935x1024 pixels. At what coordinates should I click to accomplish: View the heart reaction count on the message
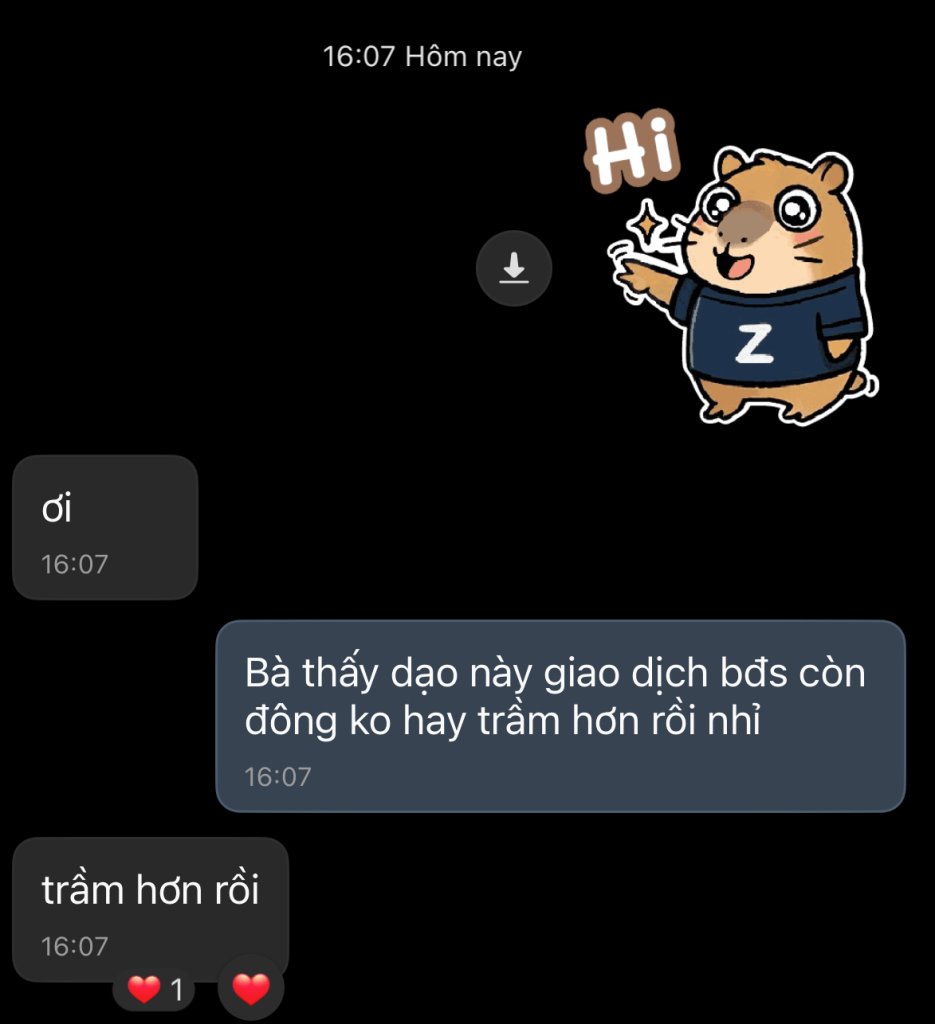click(155, 990)
